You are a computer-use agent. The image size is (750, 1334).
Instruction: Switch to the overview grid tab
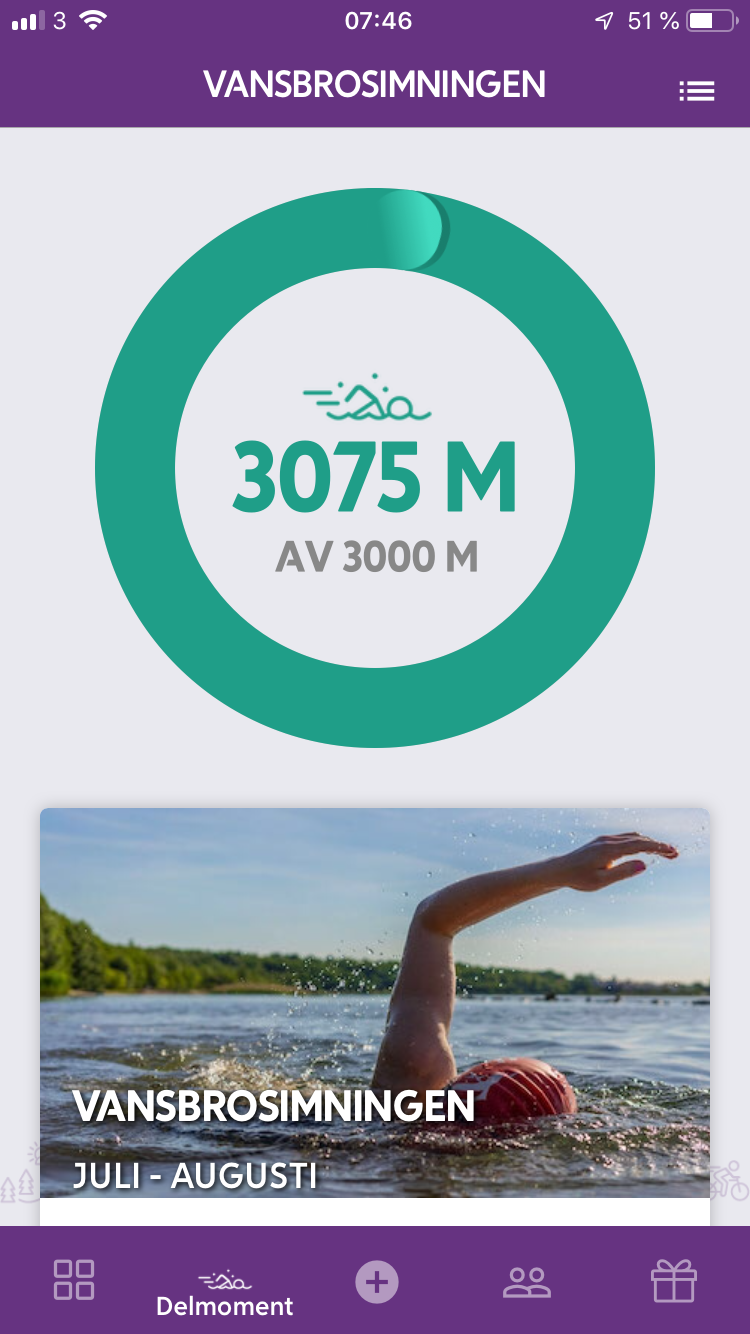pos(74,1280)
